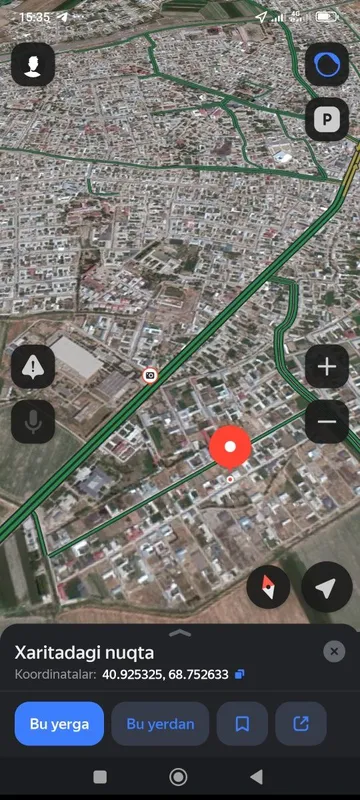Screen dimensions: 360x800
Task: Bookmark this map point
Action: pos(242,723)
